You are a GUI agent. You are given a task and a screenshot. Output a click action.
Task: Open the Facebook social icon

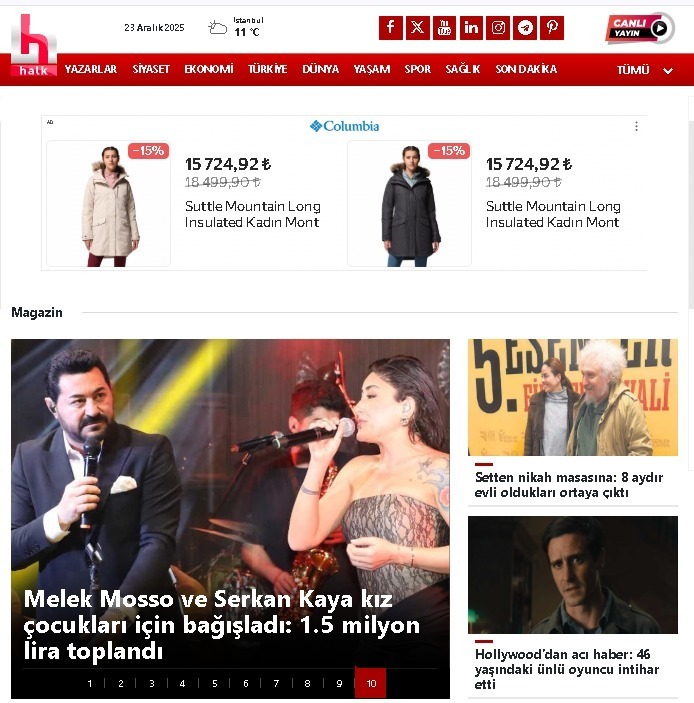(x=390, y=28)
